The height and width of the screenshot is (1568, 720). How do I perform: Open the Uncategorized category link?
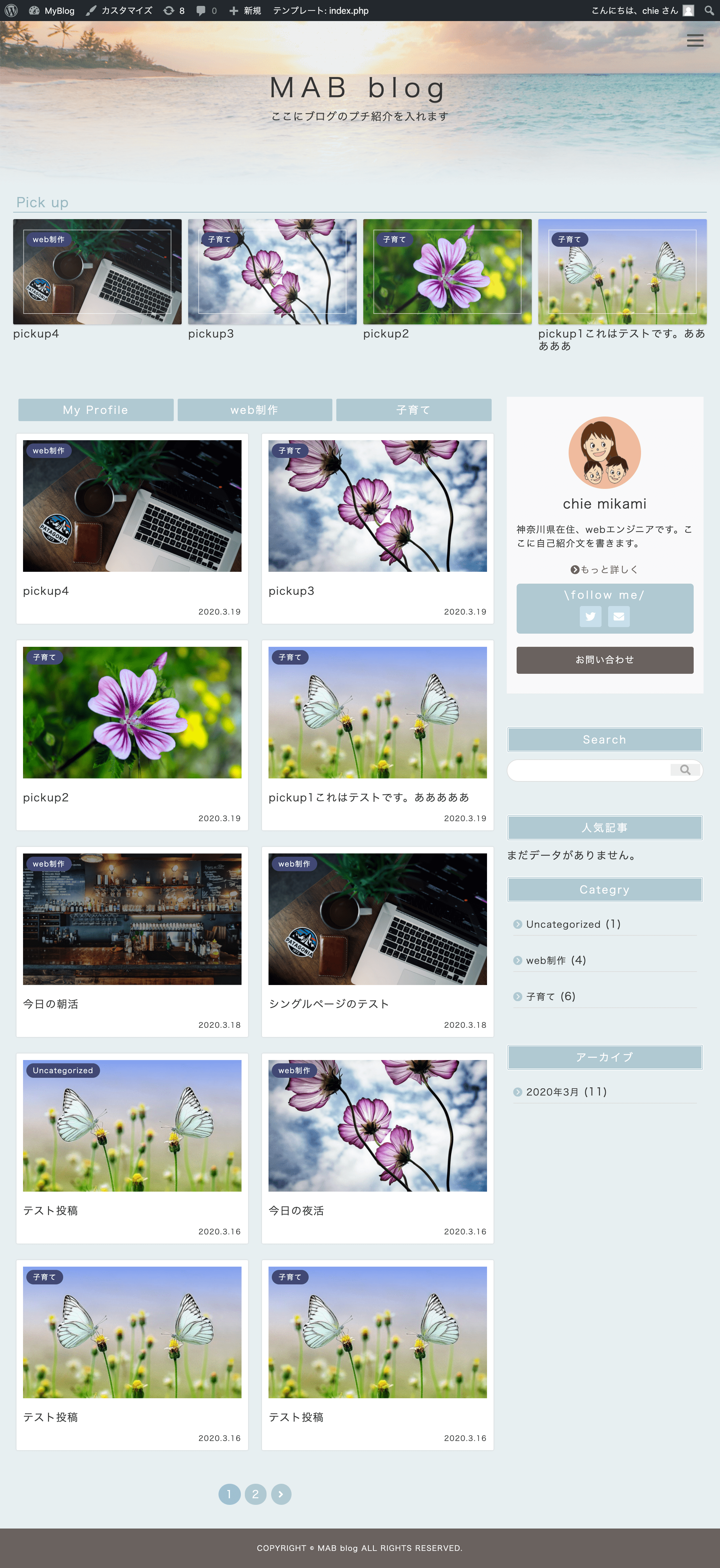tap(563, 924)
